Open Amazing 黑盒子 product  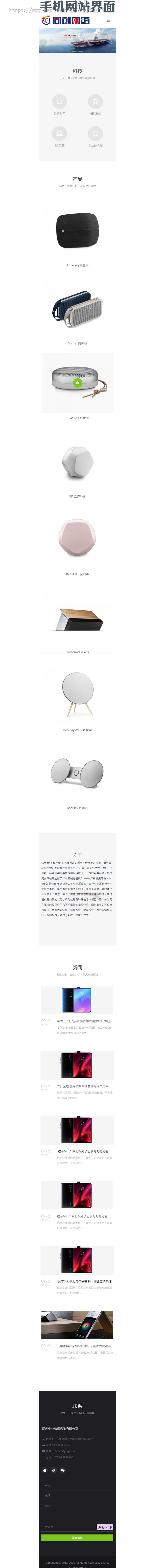tap(77, 231)
